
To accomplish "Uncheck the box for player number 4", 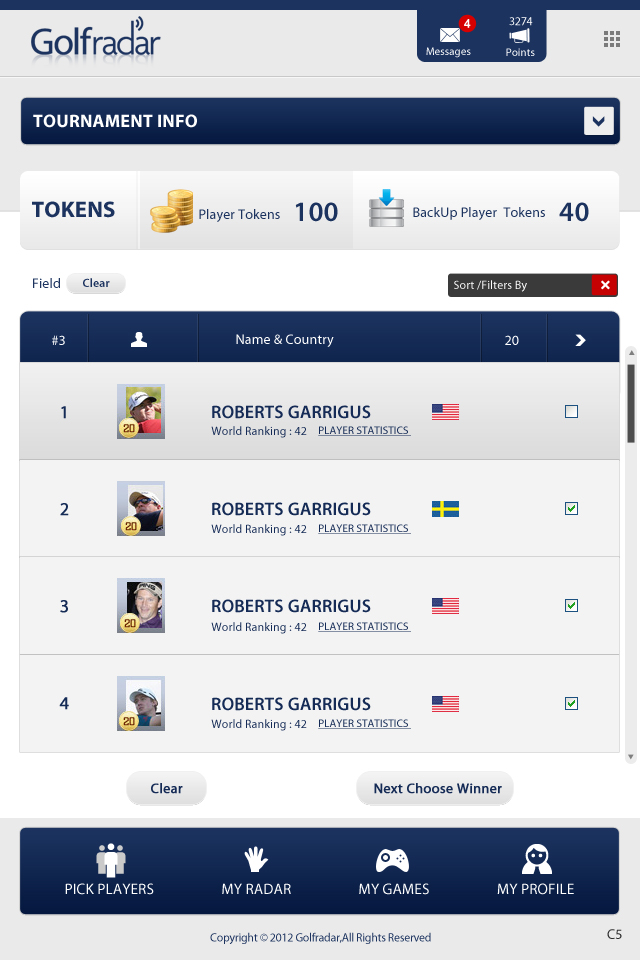I will tap(571, 704).
